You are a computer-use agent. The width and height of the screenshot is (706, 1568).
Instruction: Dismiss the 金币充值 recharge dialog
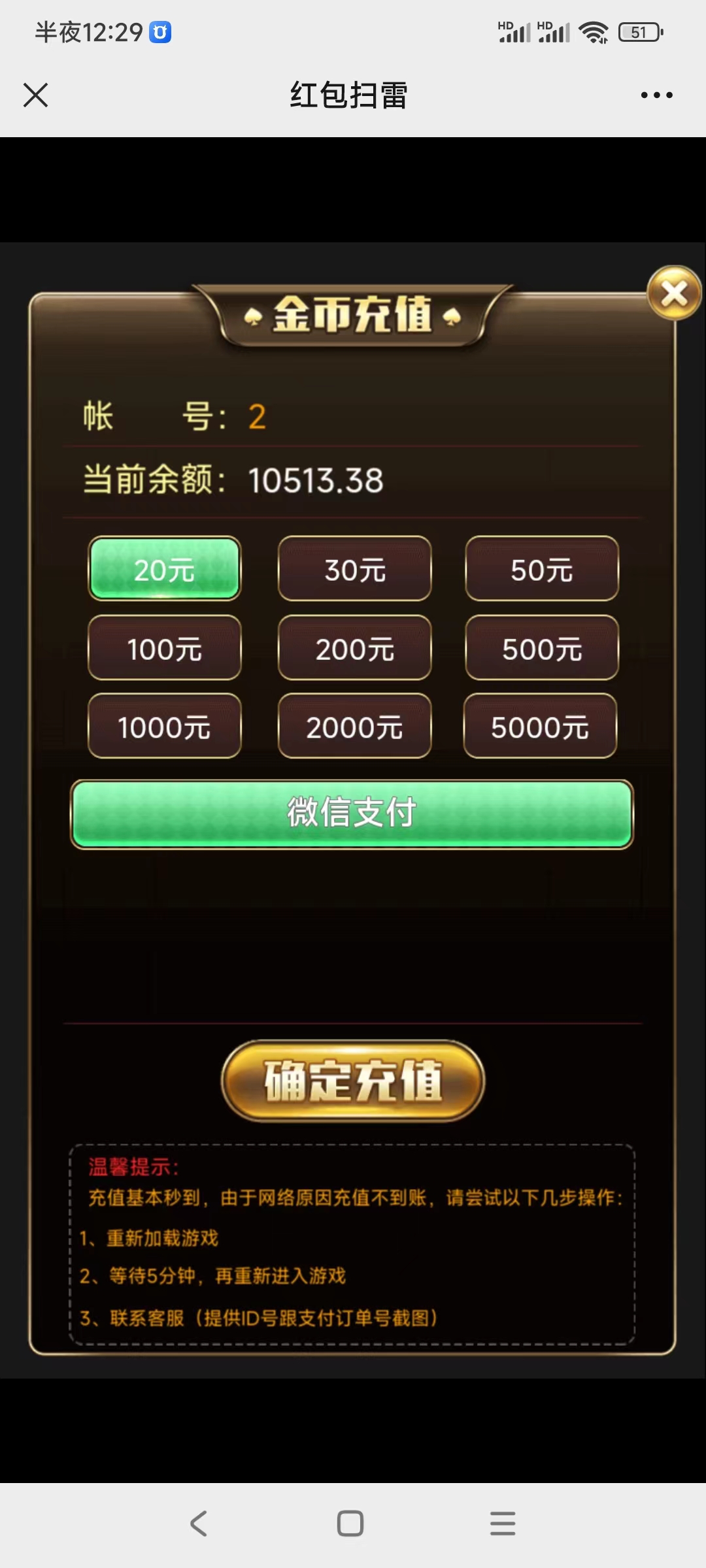pyautogui.click(x=674, y=293)
